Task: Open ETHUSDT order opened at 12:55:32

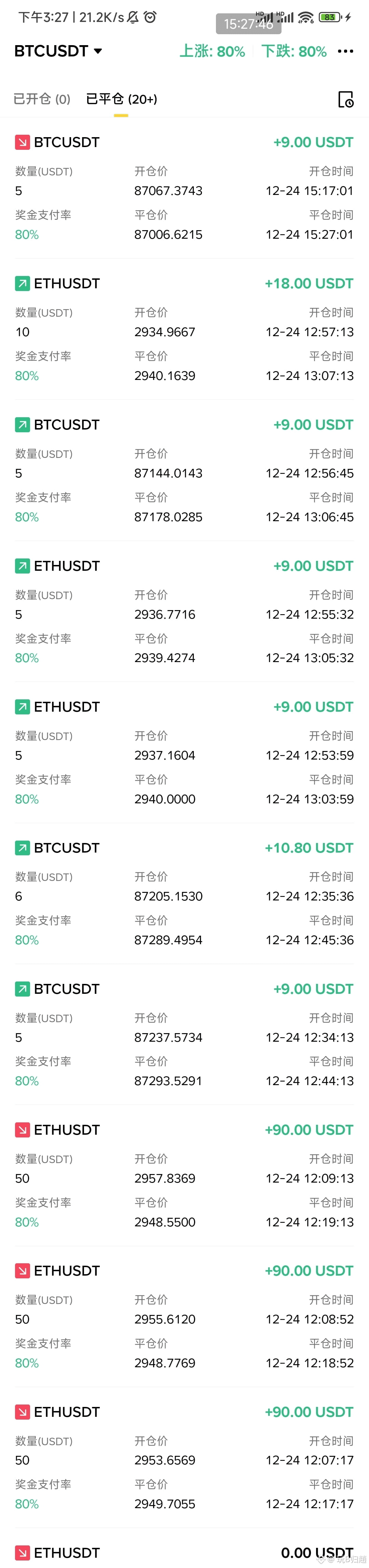Action: coord(184,612)
